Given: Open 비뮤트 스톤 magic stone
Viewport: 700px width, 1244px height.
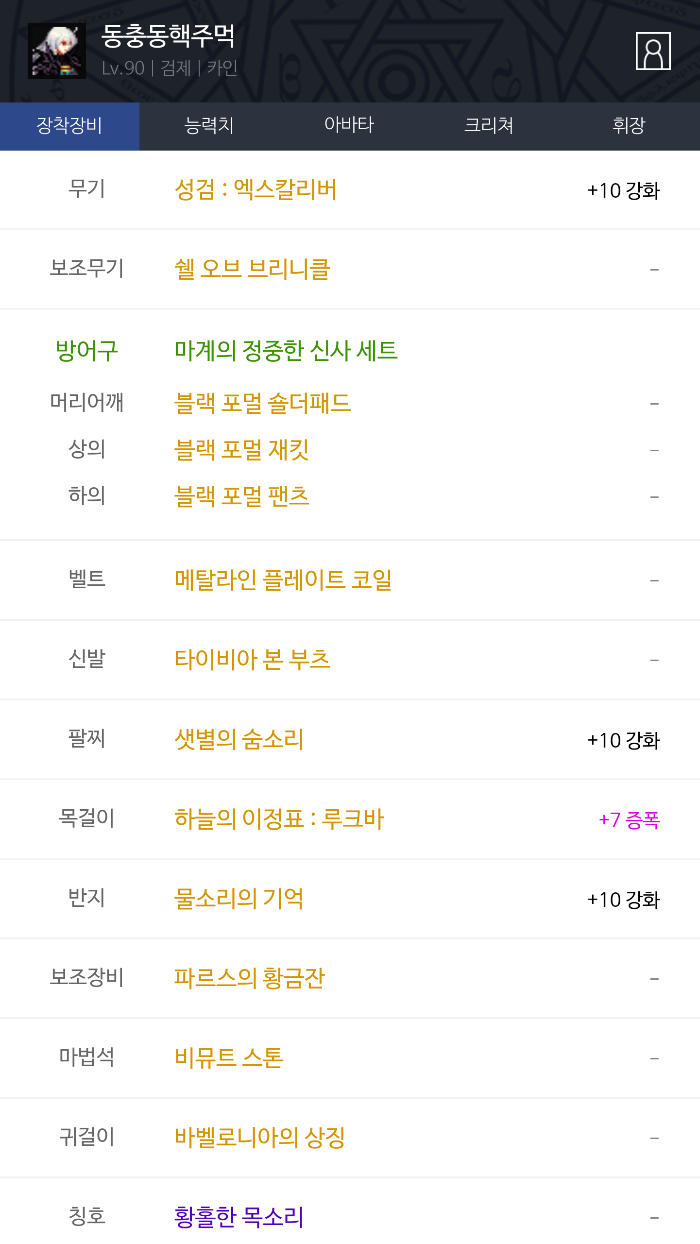Looking at the screenshot, I should click(x=229, y=1058).
